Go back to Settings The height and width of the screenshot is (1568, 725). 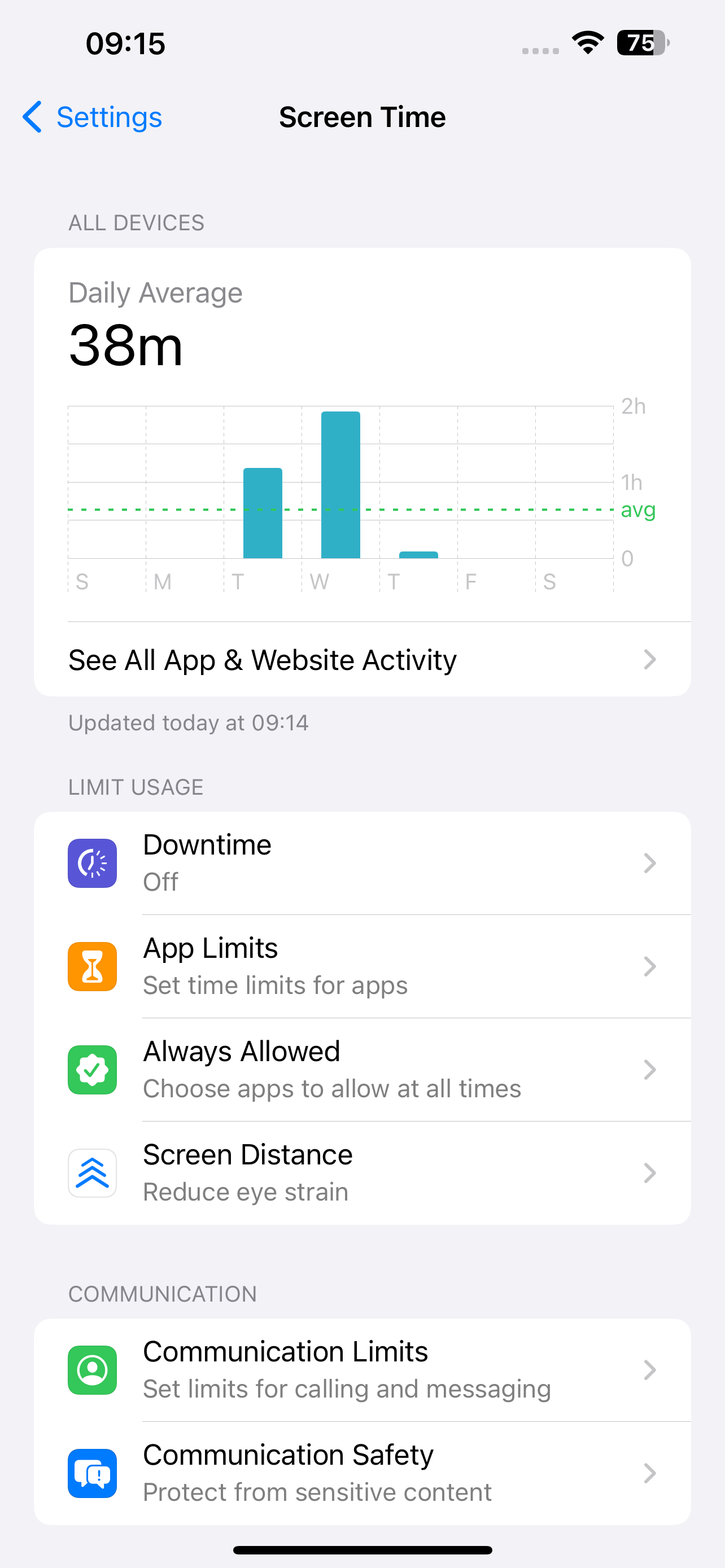91,117
